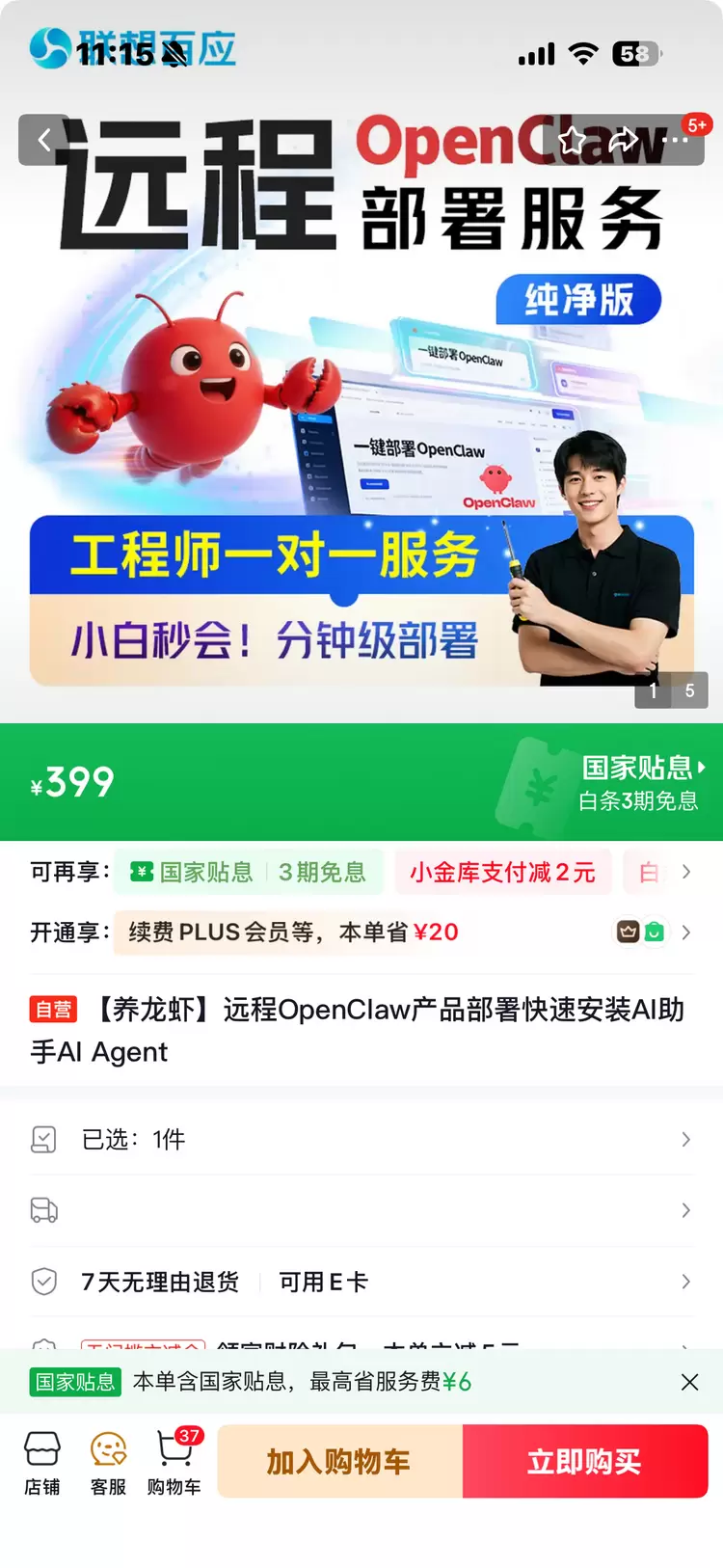Add item with 加入购物车

[x=339, y=1462]
